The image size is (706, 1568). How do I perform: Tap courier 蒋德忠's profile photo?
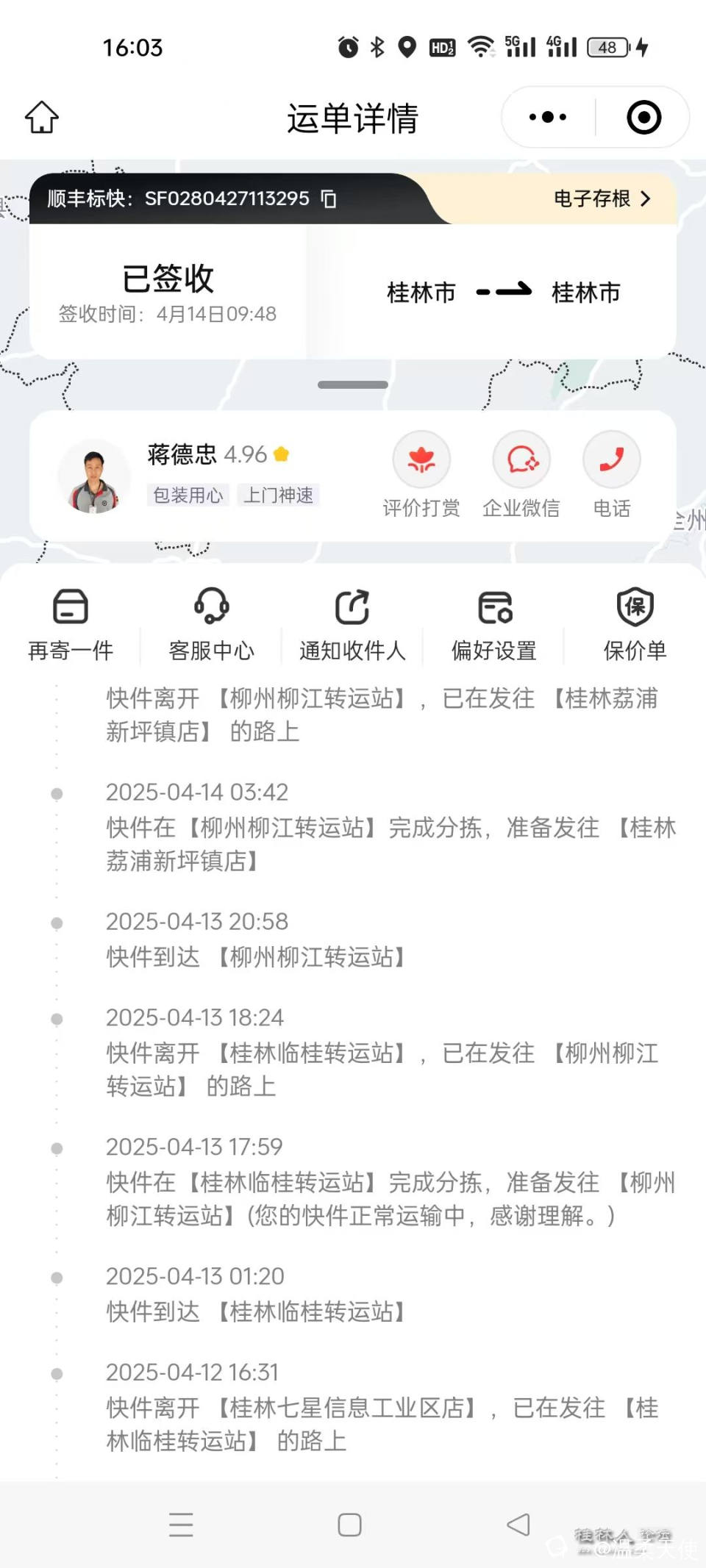[x=94, y=474]
